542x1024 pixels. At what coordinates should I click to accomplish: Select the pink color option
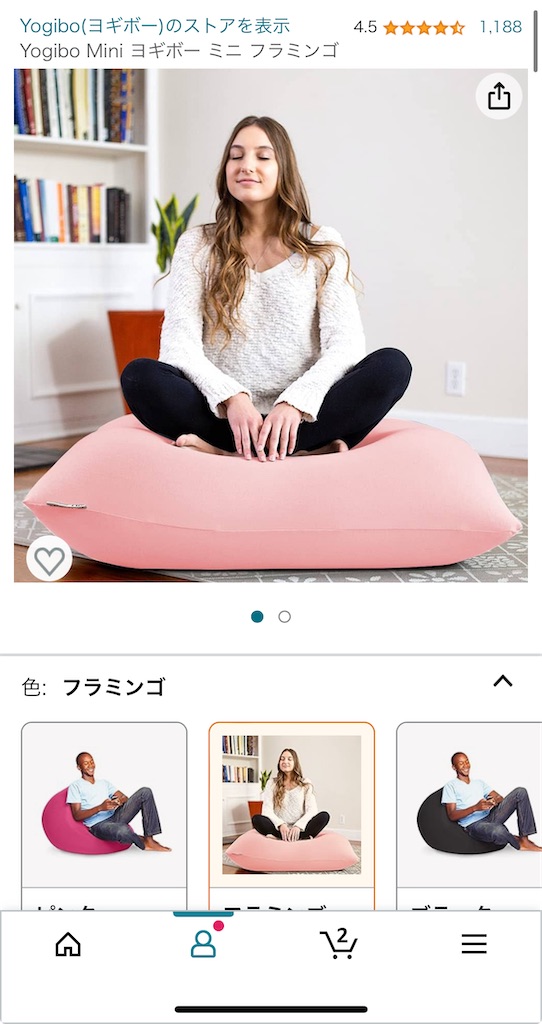pos(104,816)
